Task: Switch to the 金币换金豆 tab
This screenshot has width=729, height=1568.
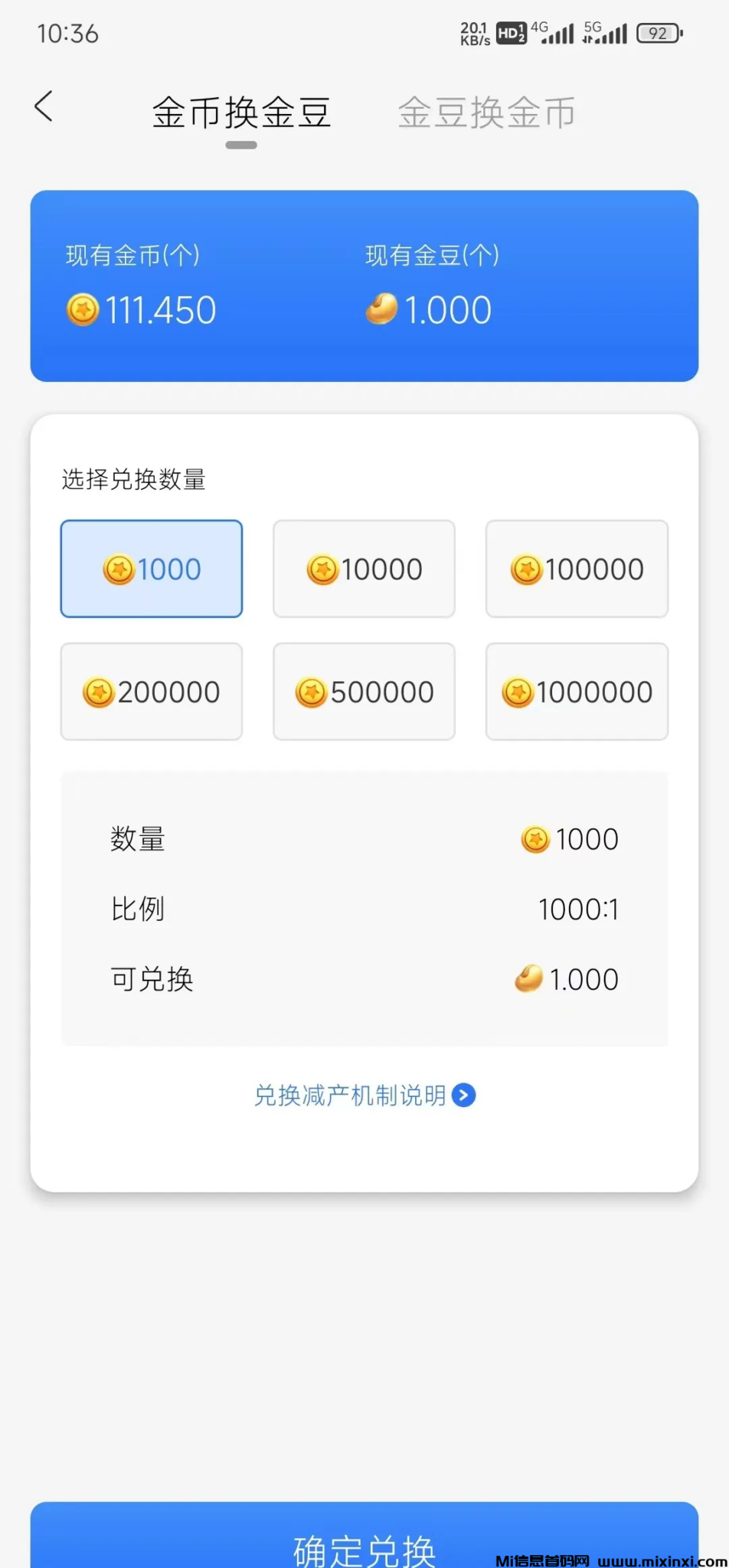Action: (241, 113)
